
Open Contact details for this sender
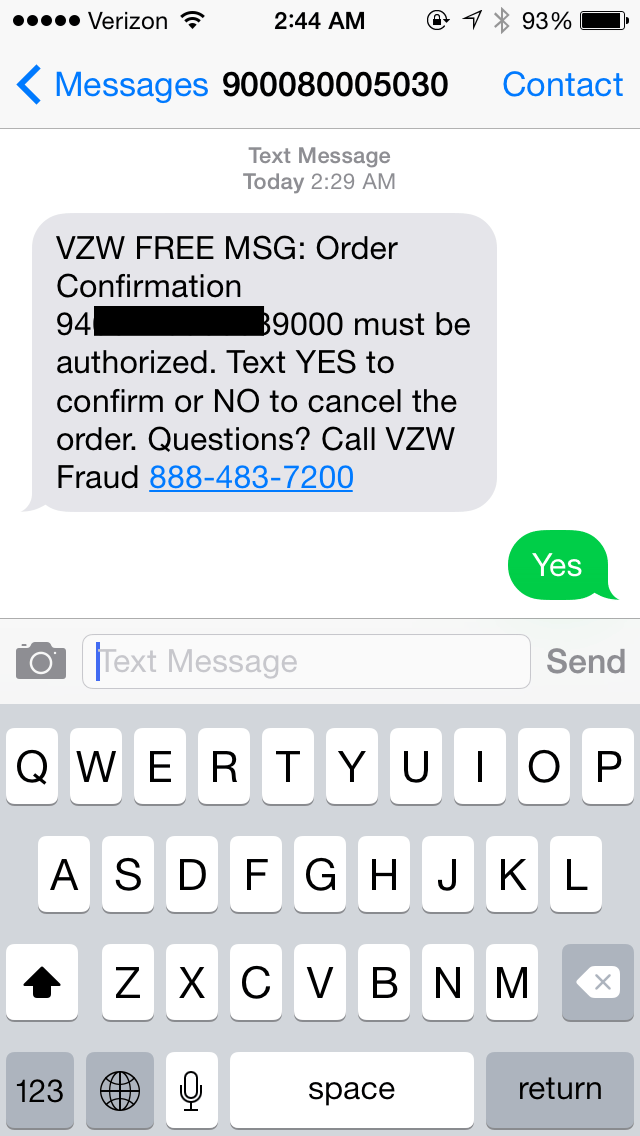click(x=562, y=85)
